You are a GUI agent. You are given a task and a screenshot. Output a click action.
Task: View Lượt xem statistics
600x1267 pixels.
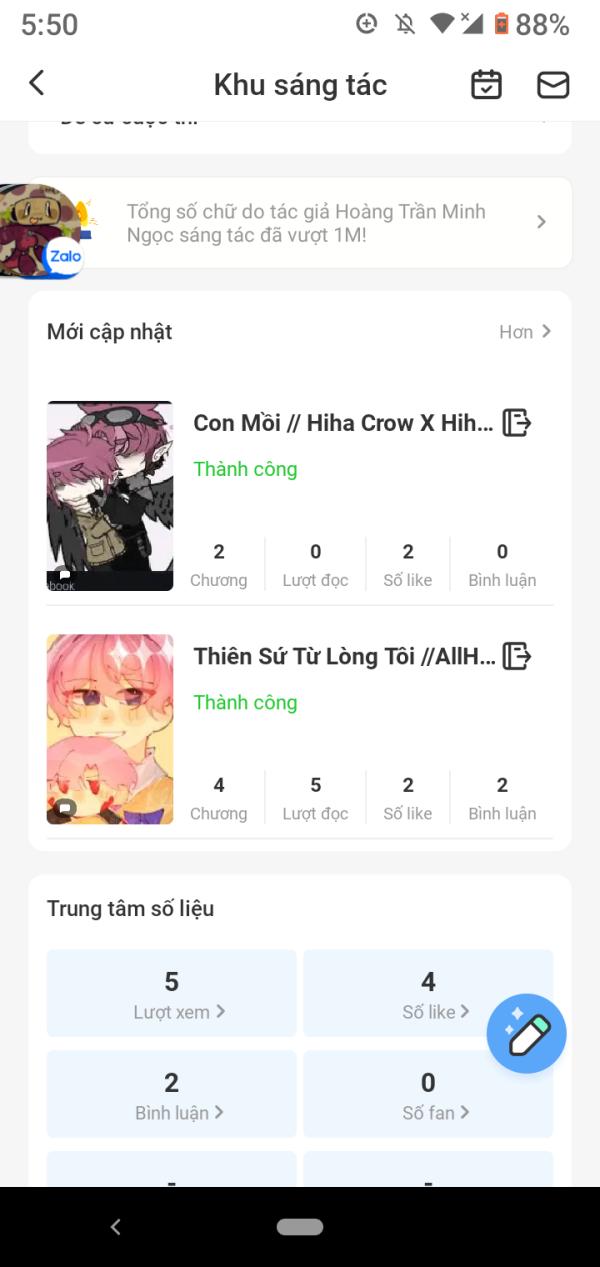pos(172,994)
